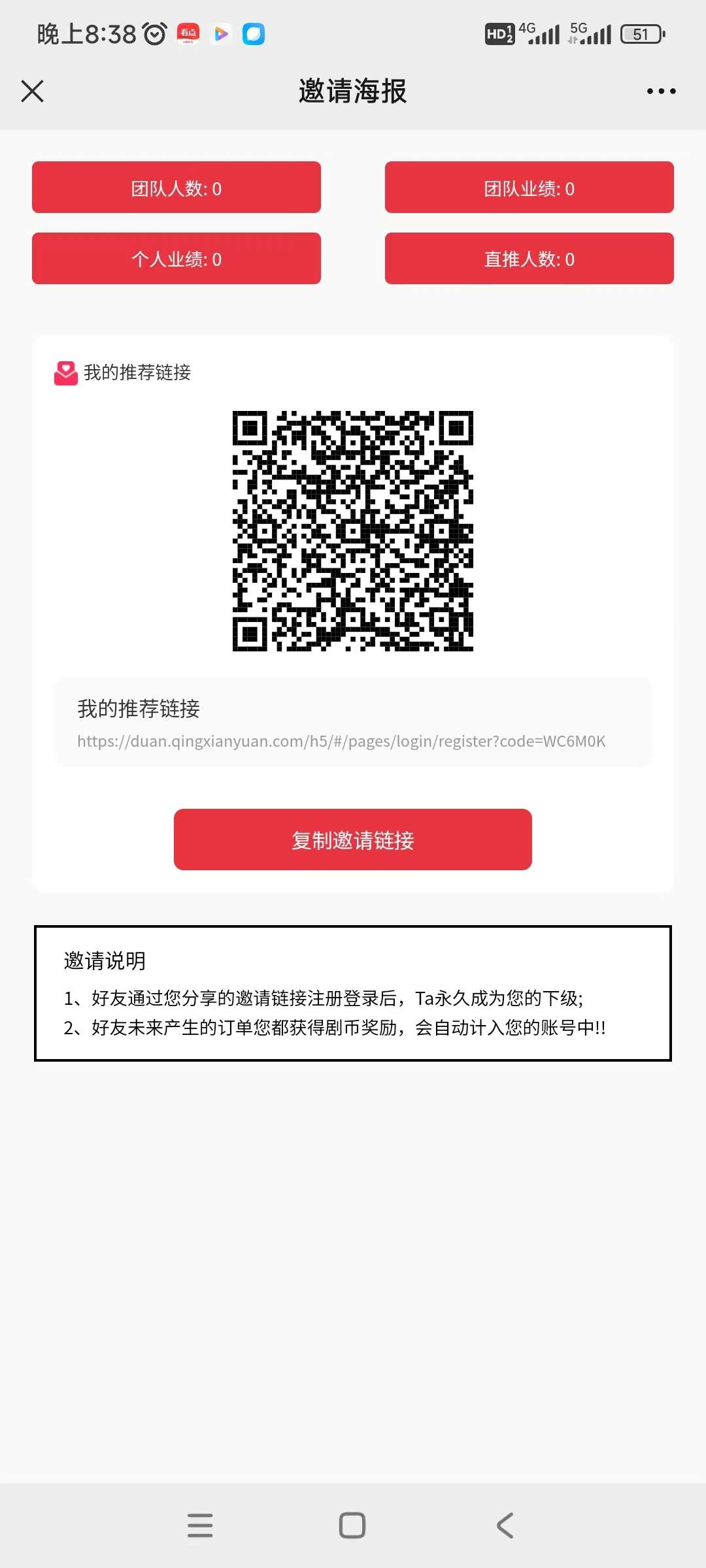Tap the 邀请海报 page title
Screen dimensions: 706x1568
coord(352,91)
